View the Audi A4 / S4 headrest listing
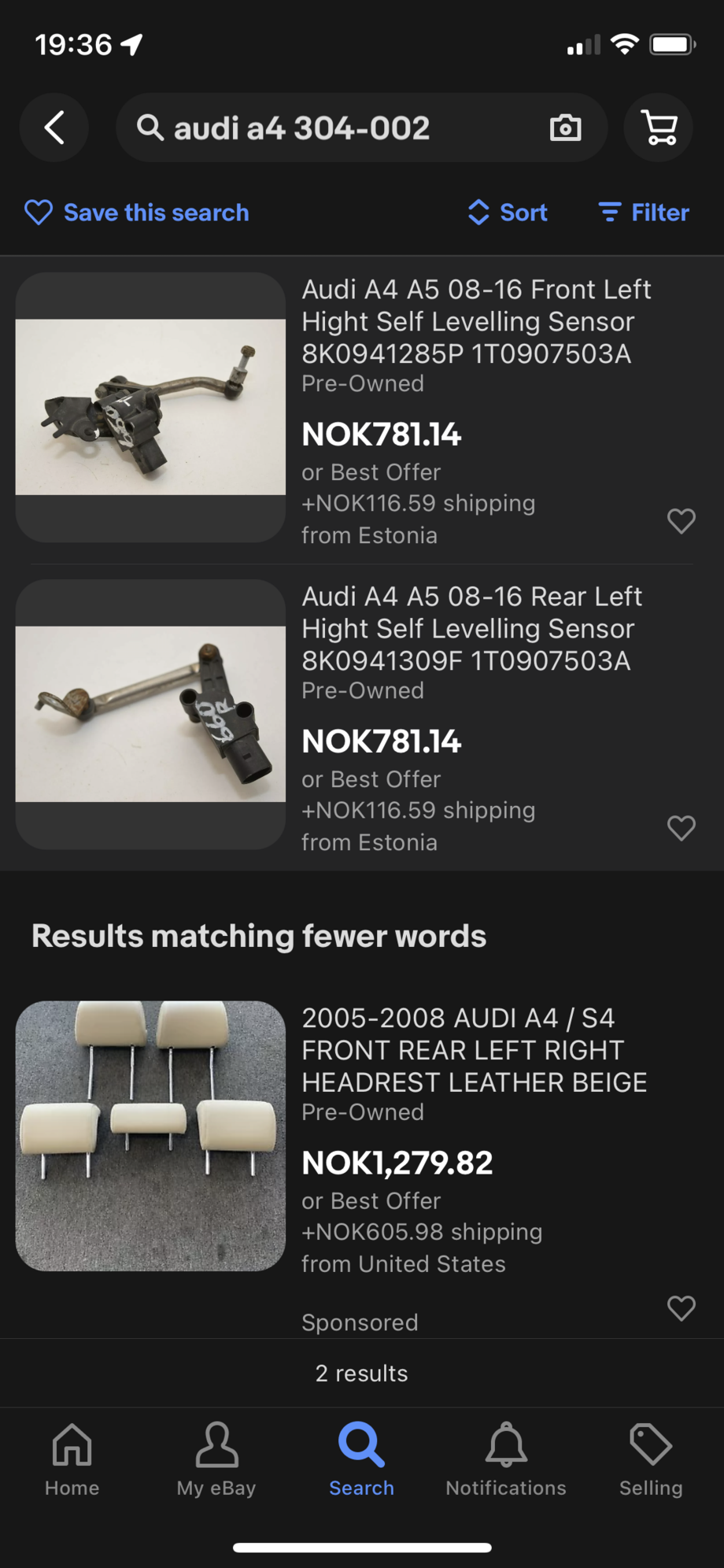The image size is (724, 1568). pyautogui.click(x=474, y=1050)
